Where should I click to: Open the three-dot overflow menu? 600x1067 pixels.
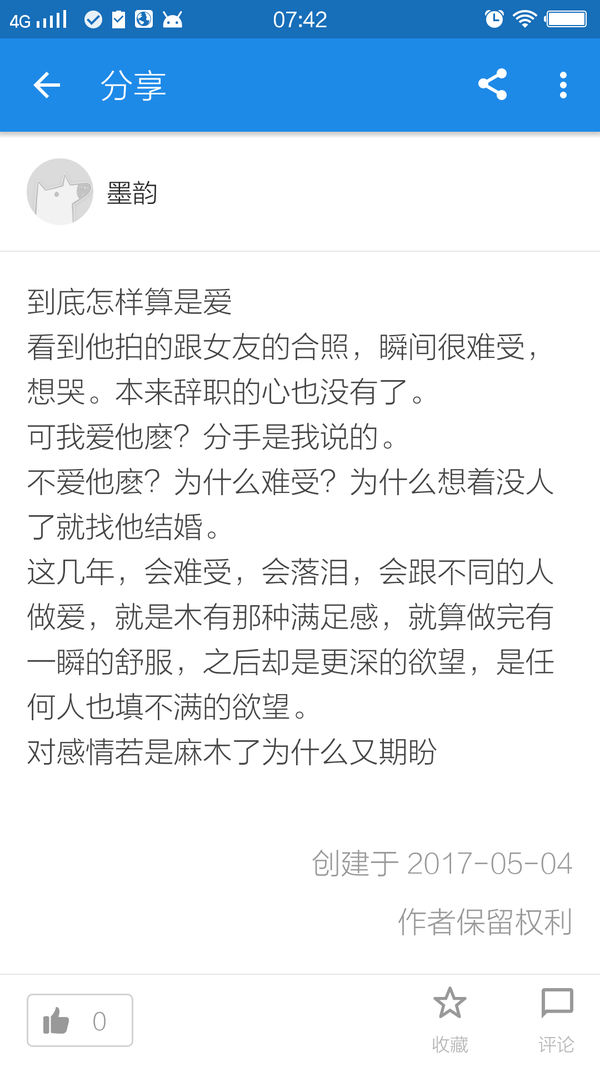563,85
